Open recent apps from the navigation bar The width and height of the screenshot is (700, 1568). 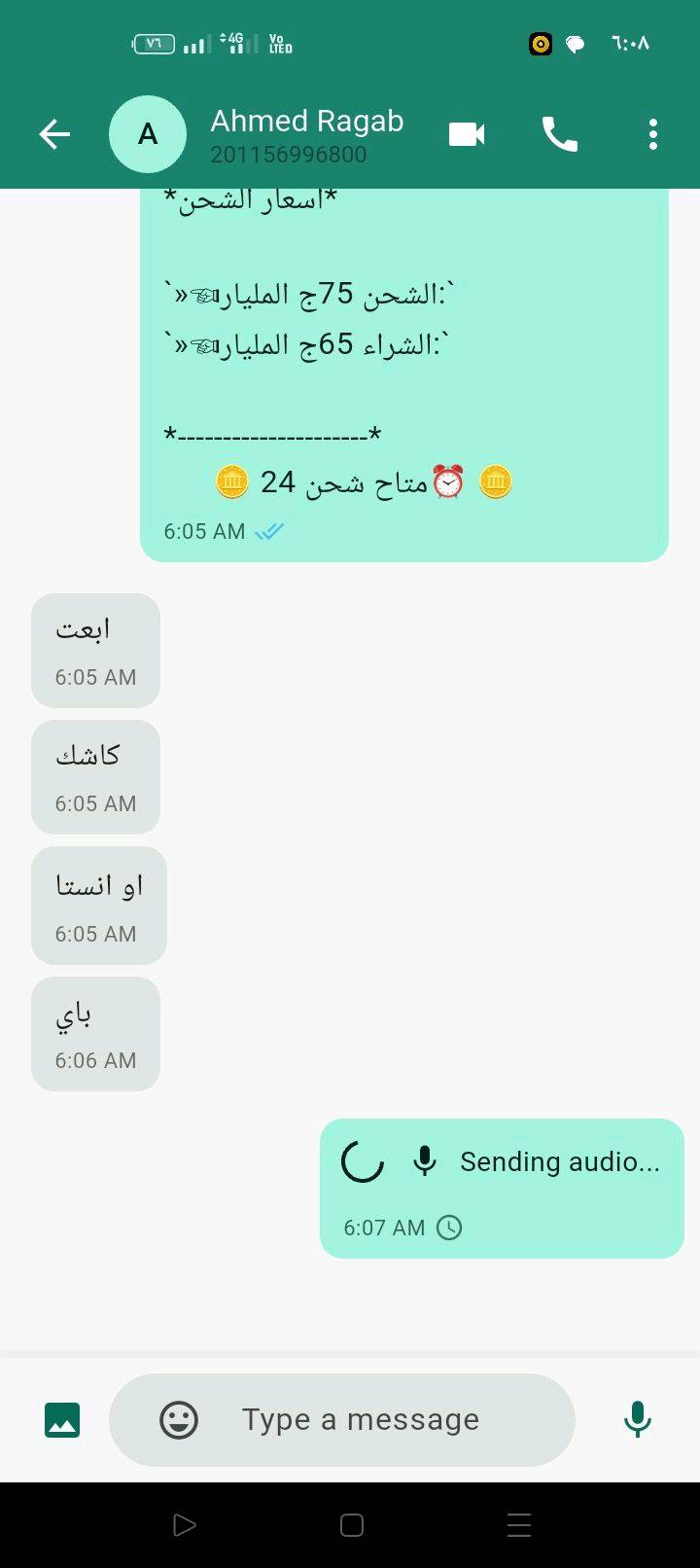click(519, 1525)
